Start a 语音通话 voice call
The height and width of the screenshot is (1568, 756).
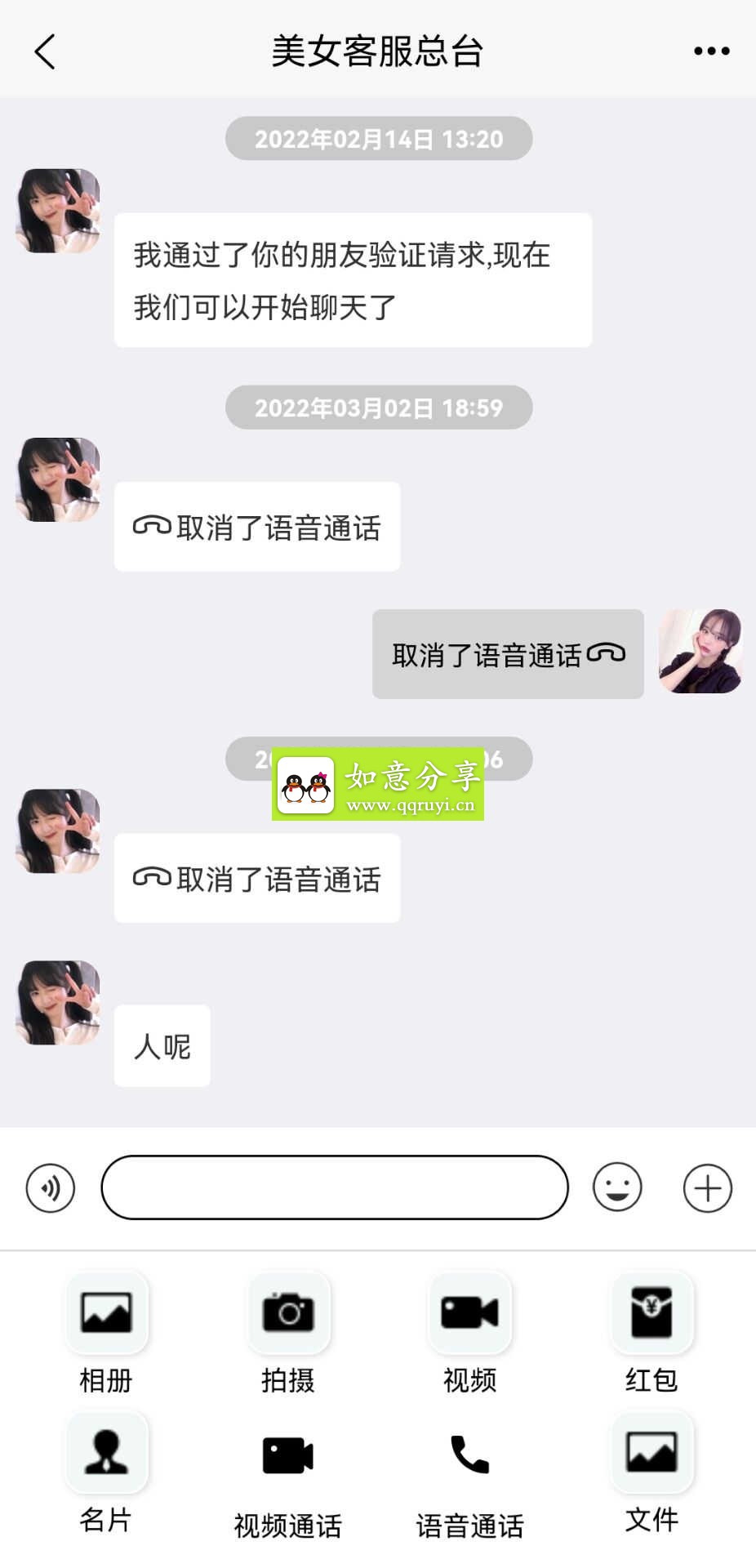pos(469,1455)
